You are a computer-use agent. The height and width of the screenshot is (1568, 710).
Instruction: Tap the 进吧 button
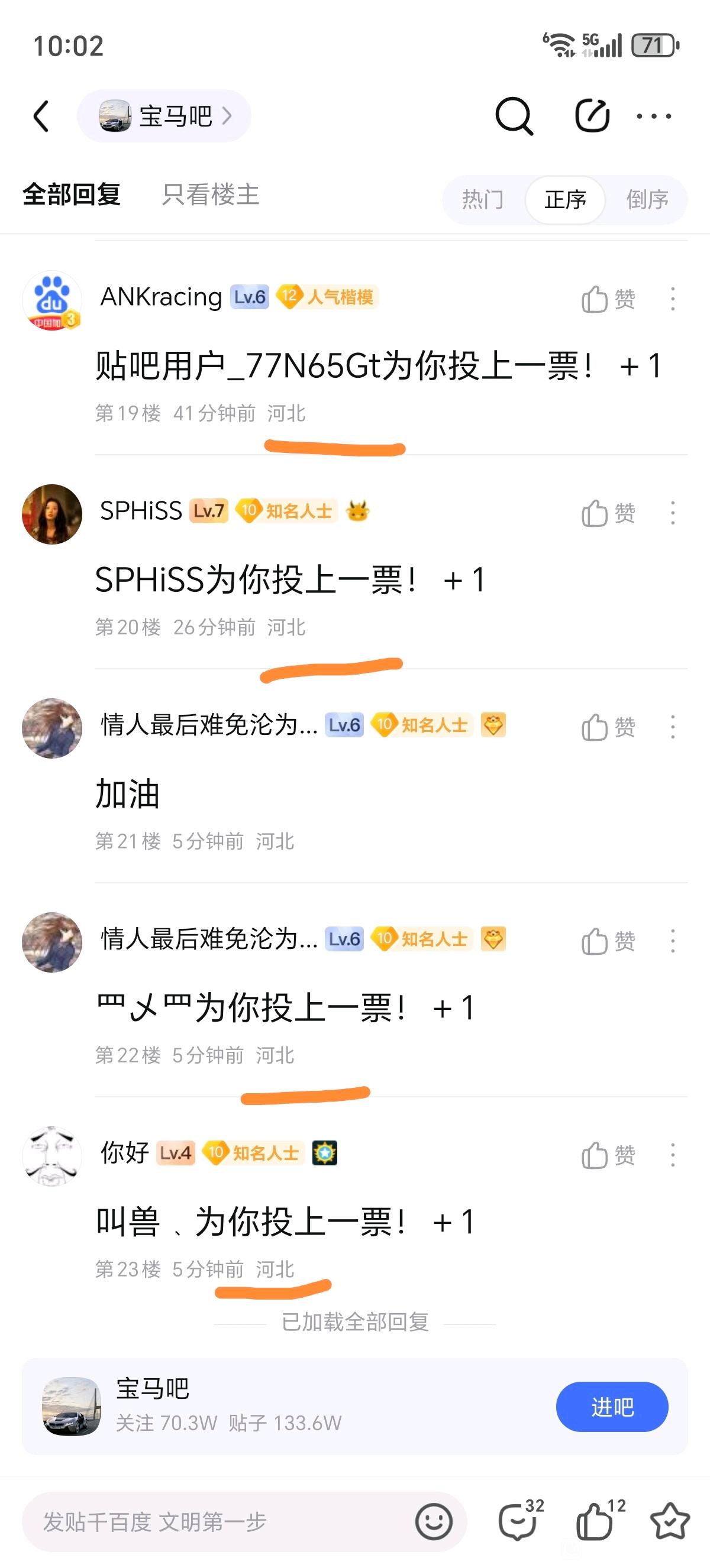pos(611,1407)
